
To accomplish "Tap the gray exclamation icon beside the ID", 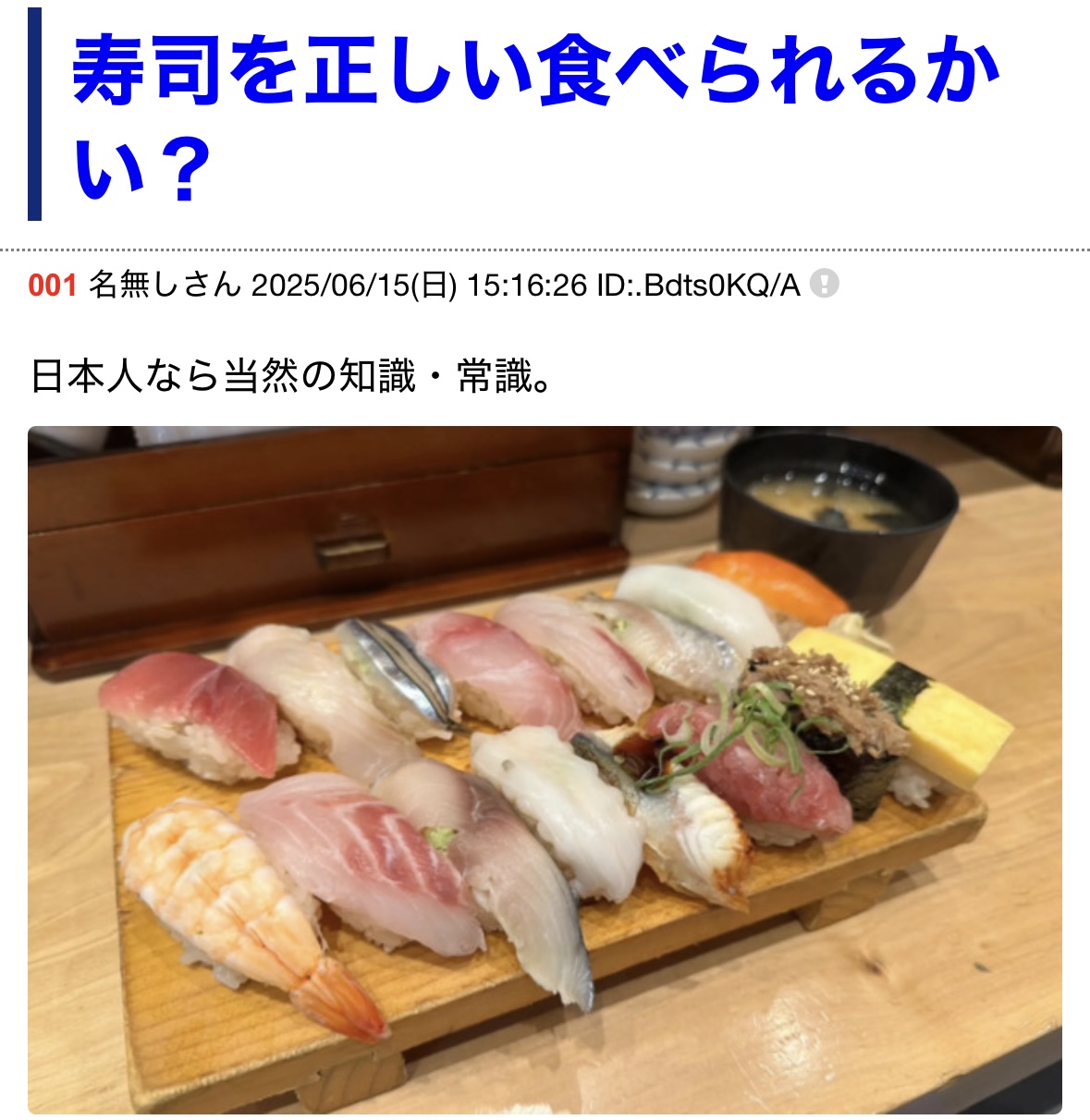I will (825, 284).
